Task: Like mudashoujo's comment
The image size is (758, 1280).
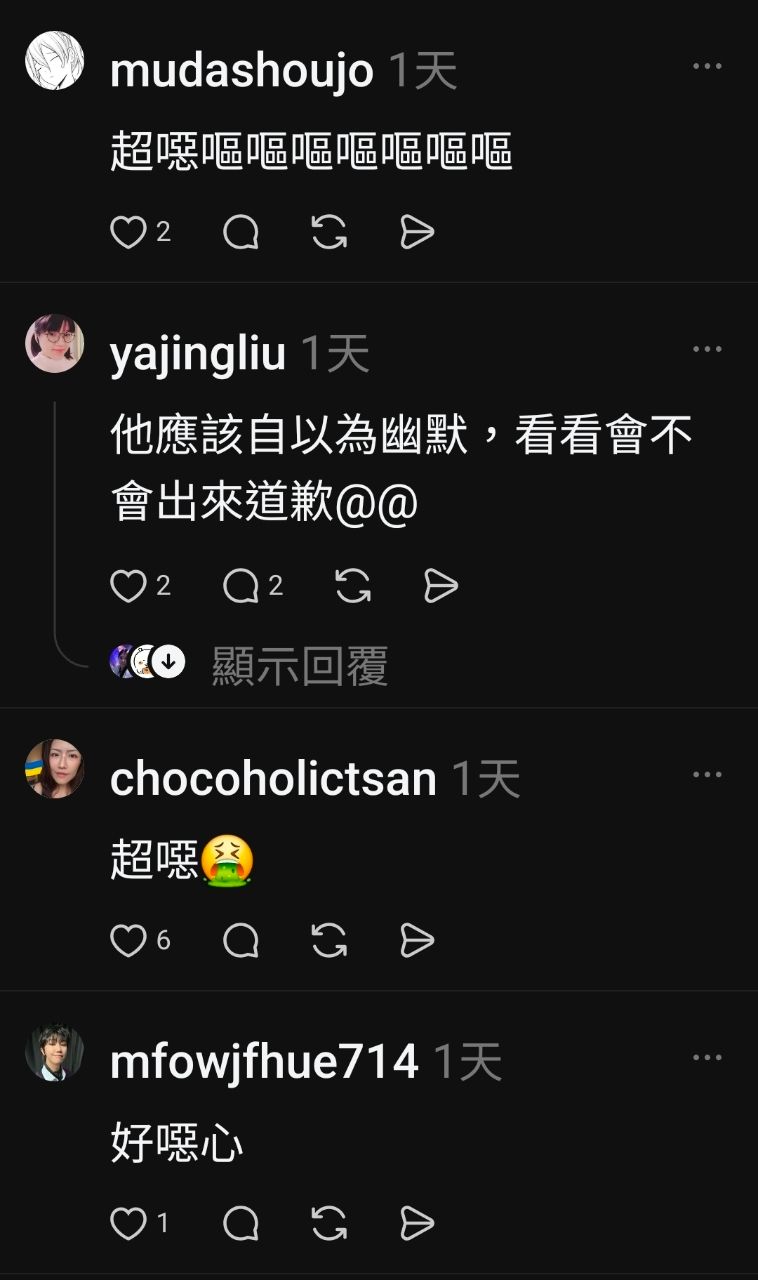Action: 128,233
